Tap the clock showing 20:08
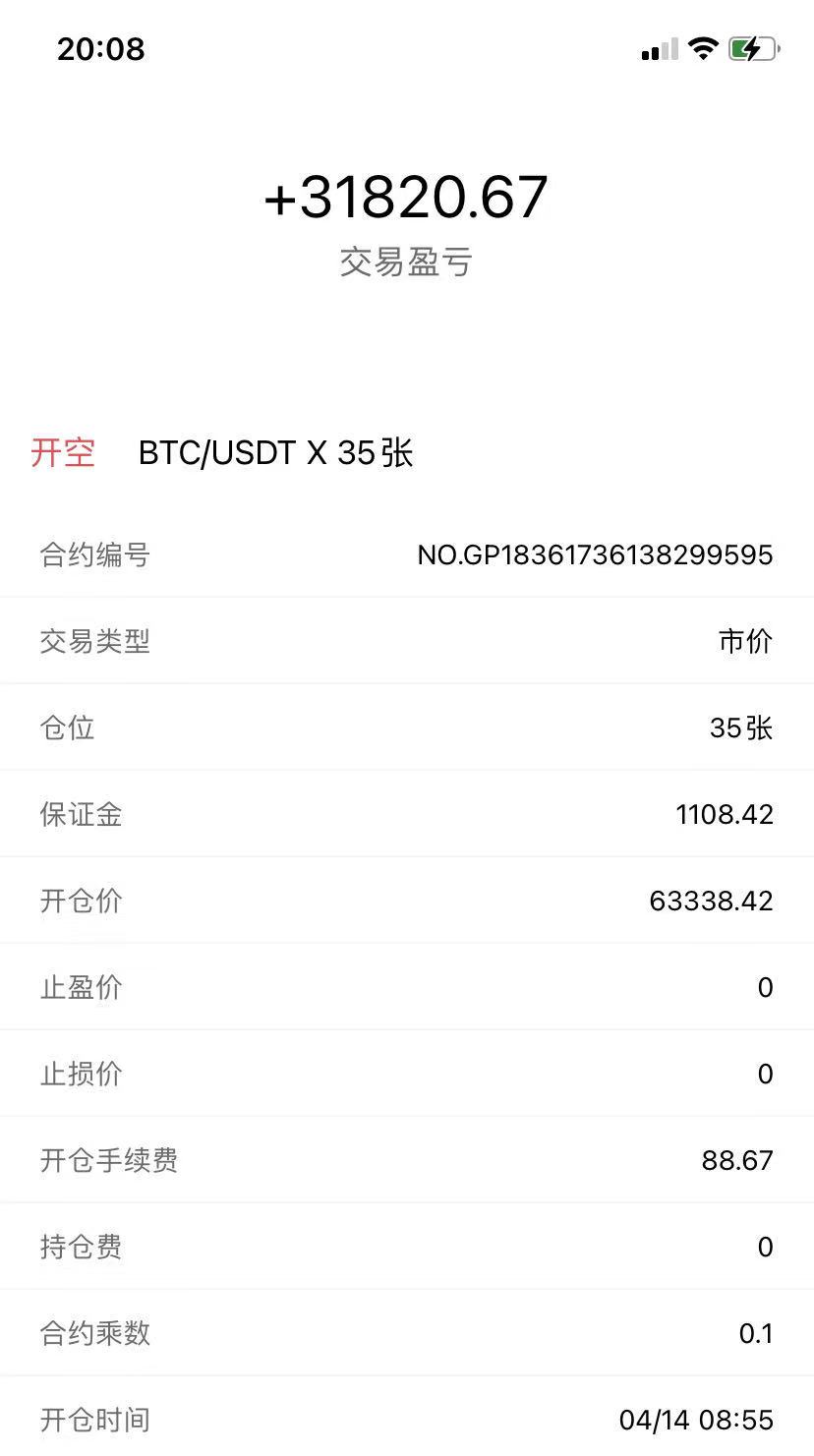The height and width of the screenshot is (1456, 814). [x=101, y=49]
